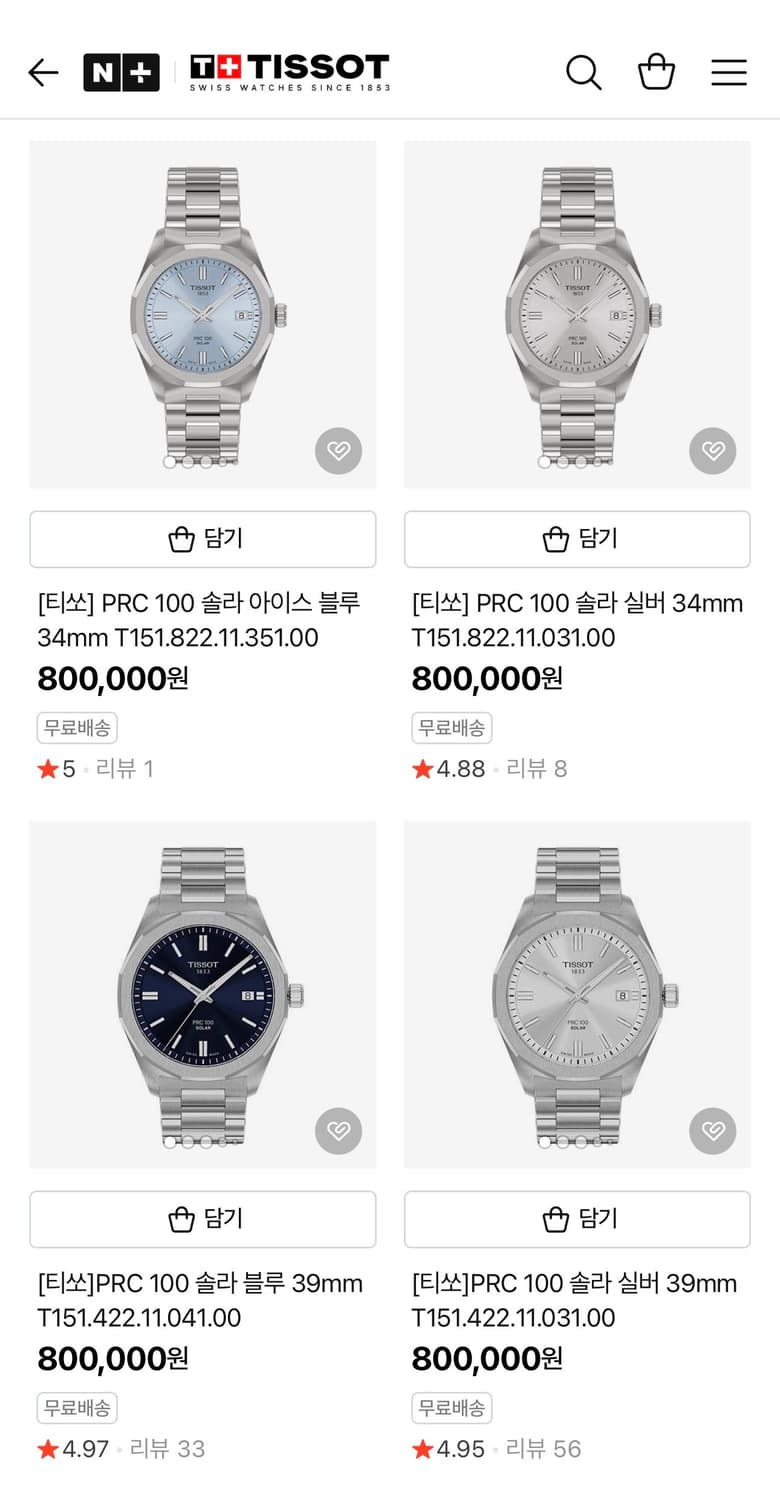Toggle the wishlist heart on the 블루 39mm watch

pos(338,1131)
